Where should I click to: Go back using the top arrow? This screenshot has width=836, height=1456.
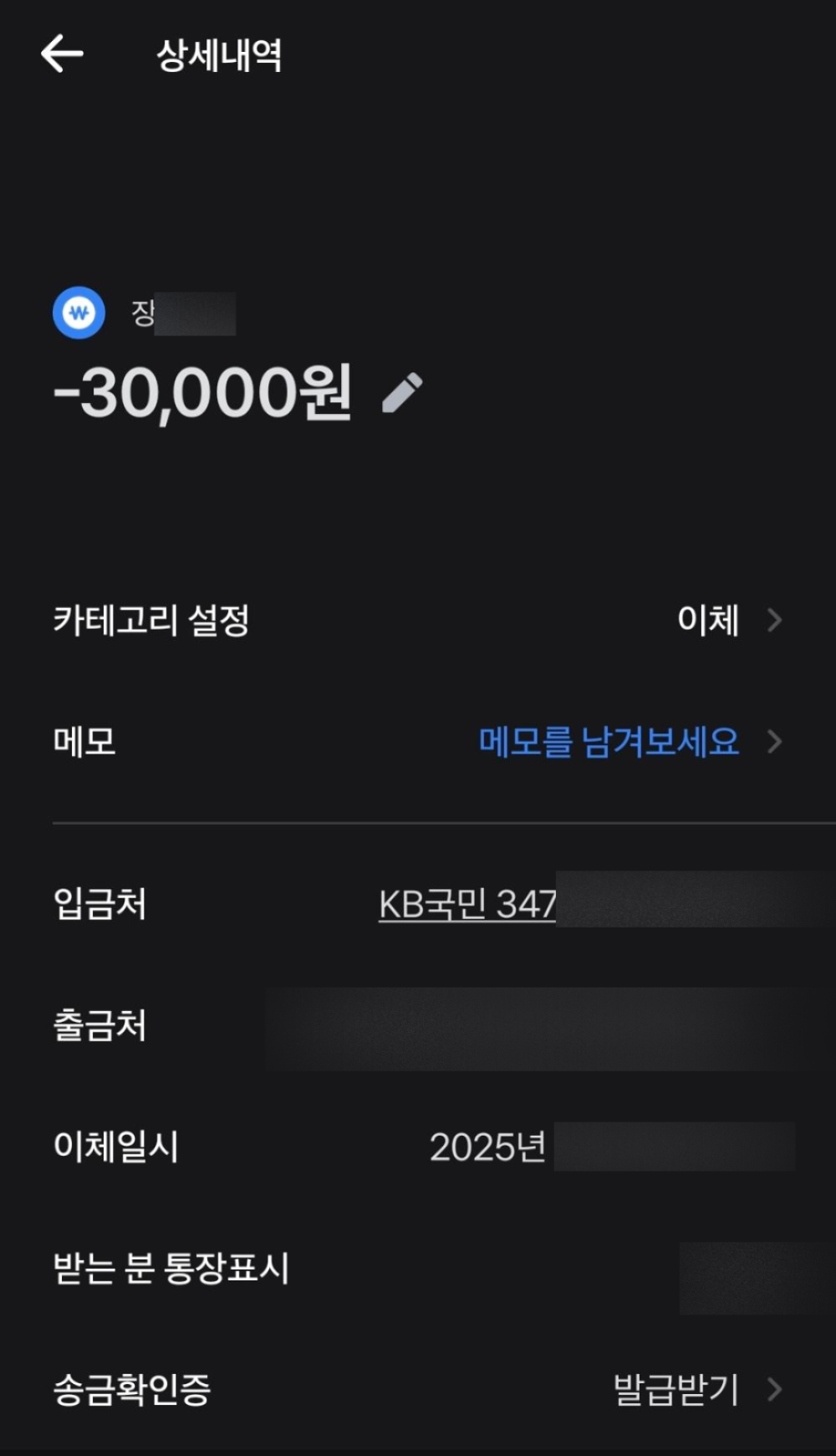pyautogui.click(x=62, y=54)
